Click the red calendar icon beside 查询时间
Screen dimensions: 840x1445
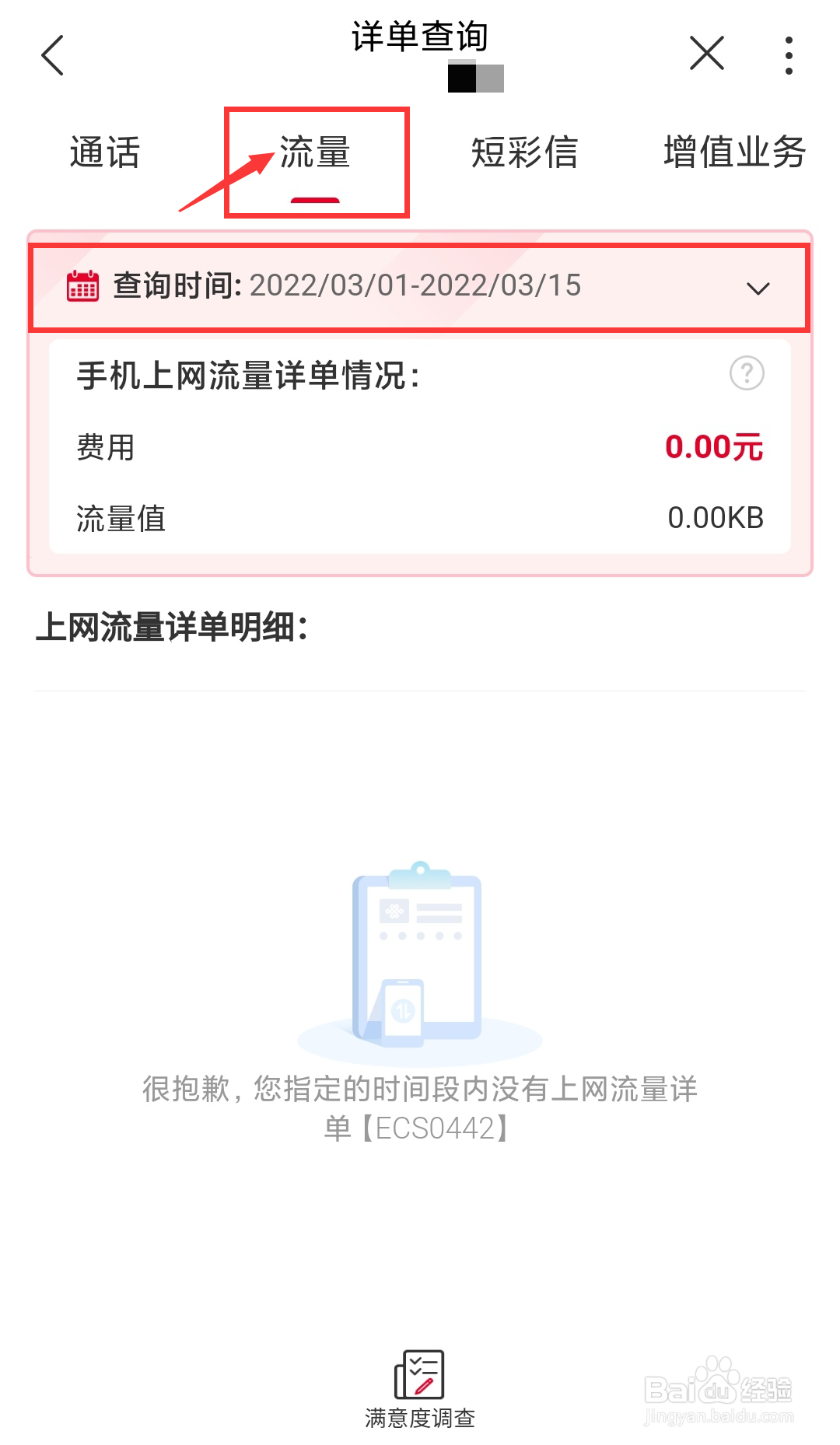point(82,286)
